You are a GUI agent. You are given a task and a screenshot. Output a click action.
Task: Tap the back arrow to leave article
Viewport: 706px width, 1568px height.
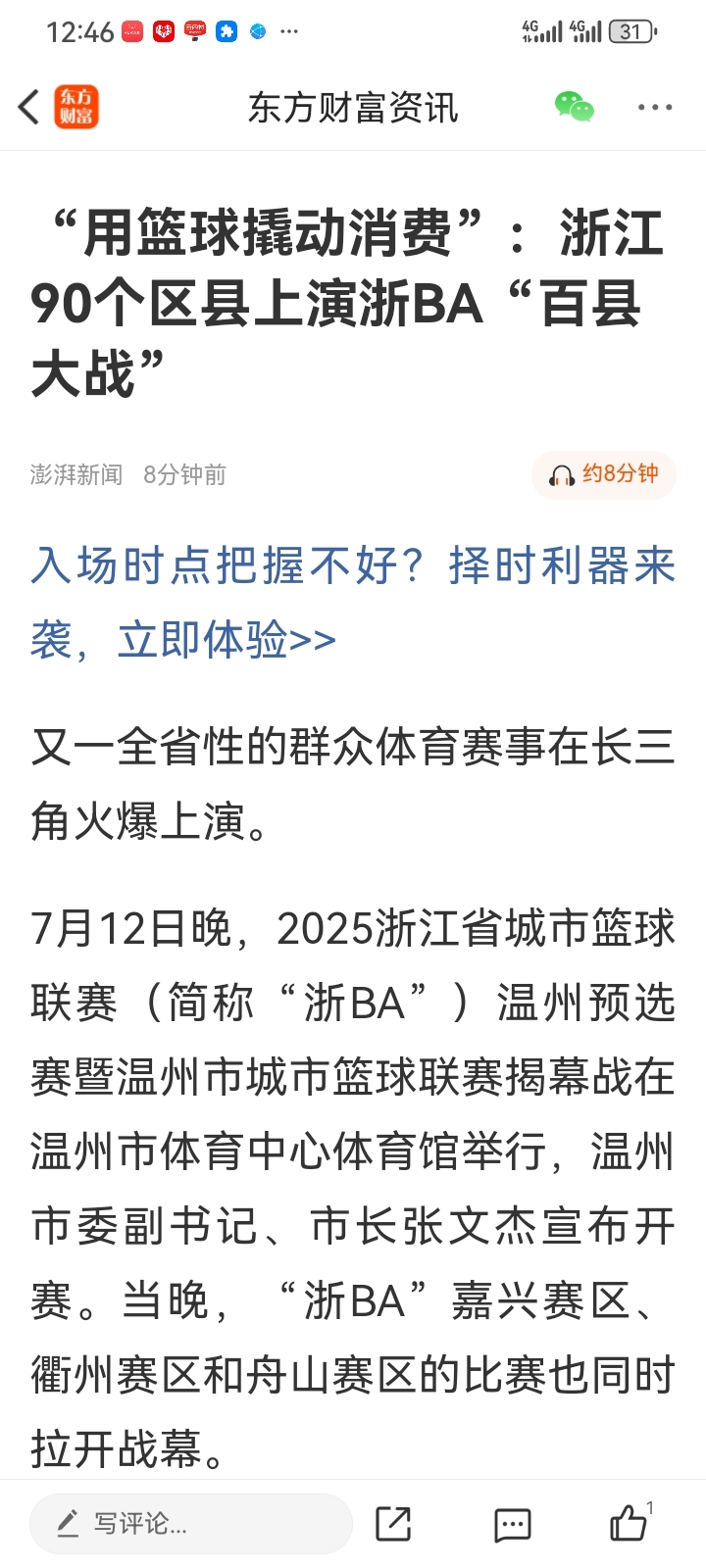point(26,106)
